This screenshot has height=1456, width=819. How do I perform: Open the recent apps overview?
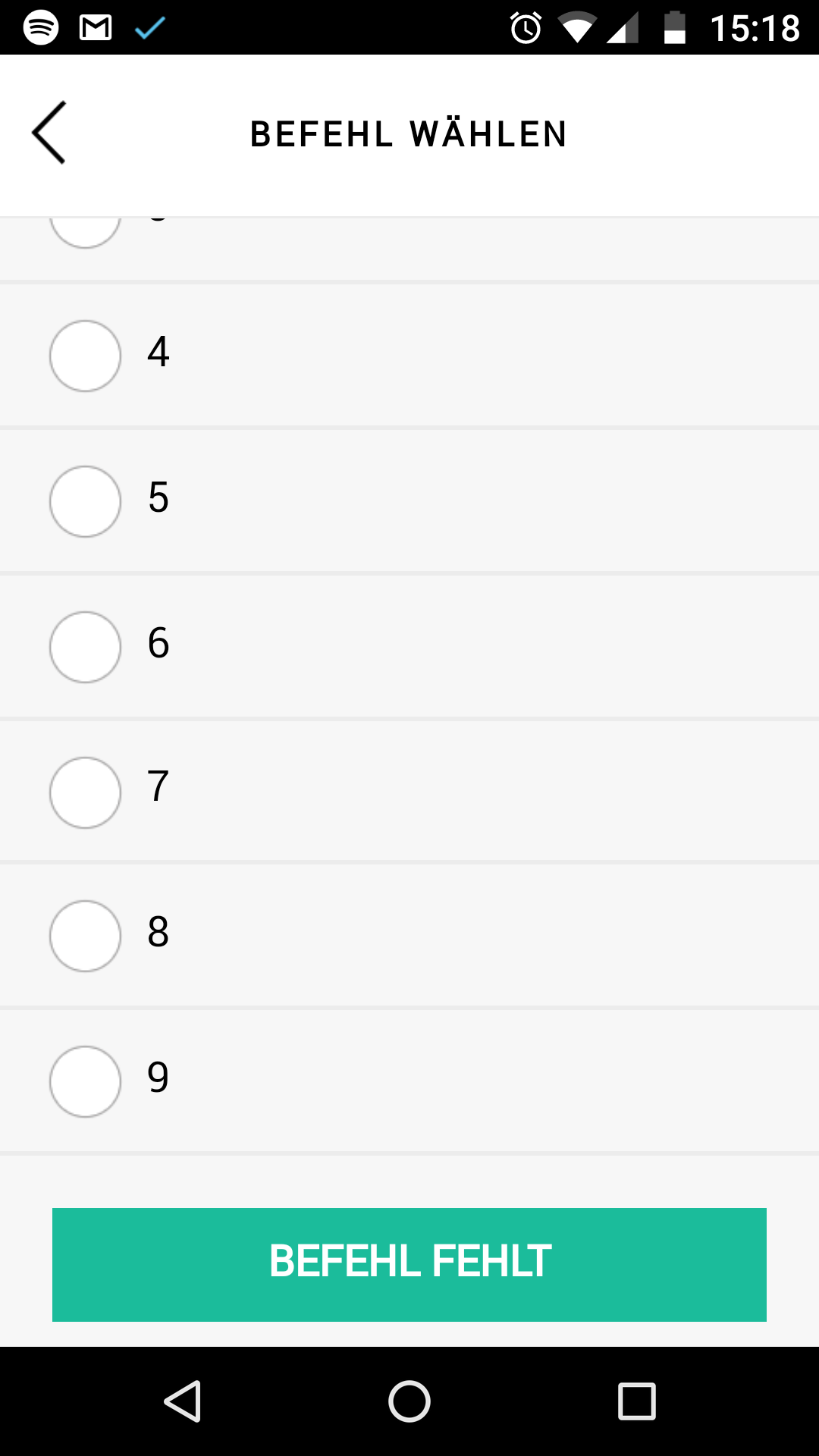(x=637, y=1401)
